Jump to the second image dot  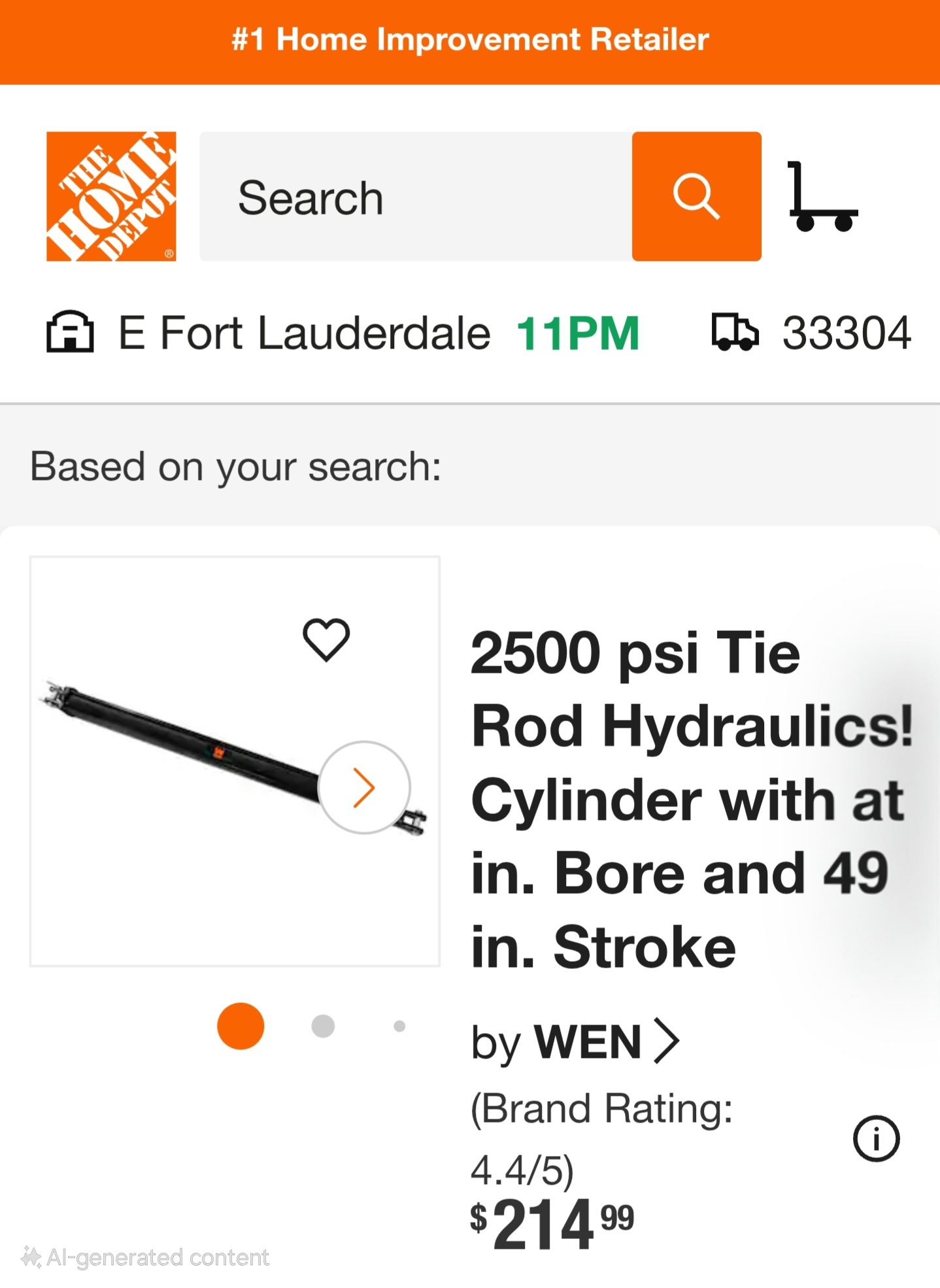(x=323, y=1026)
